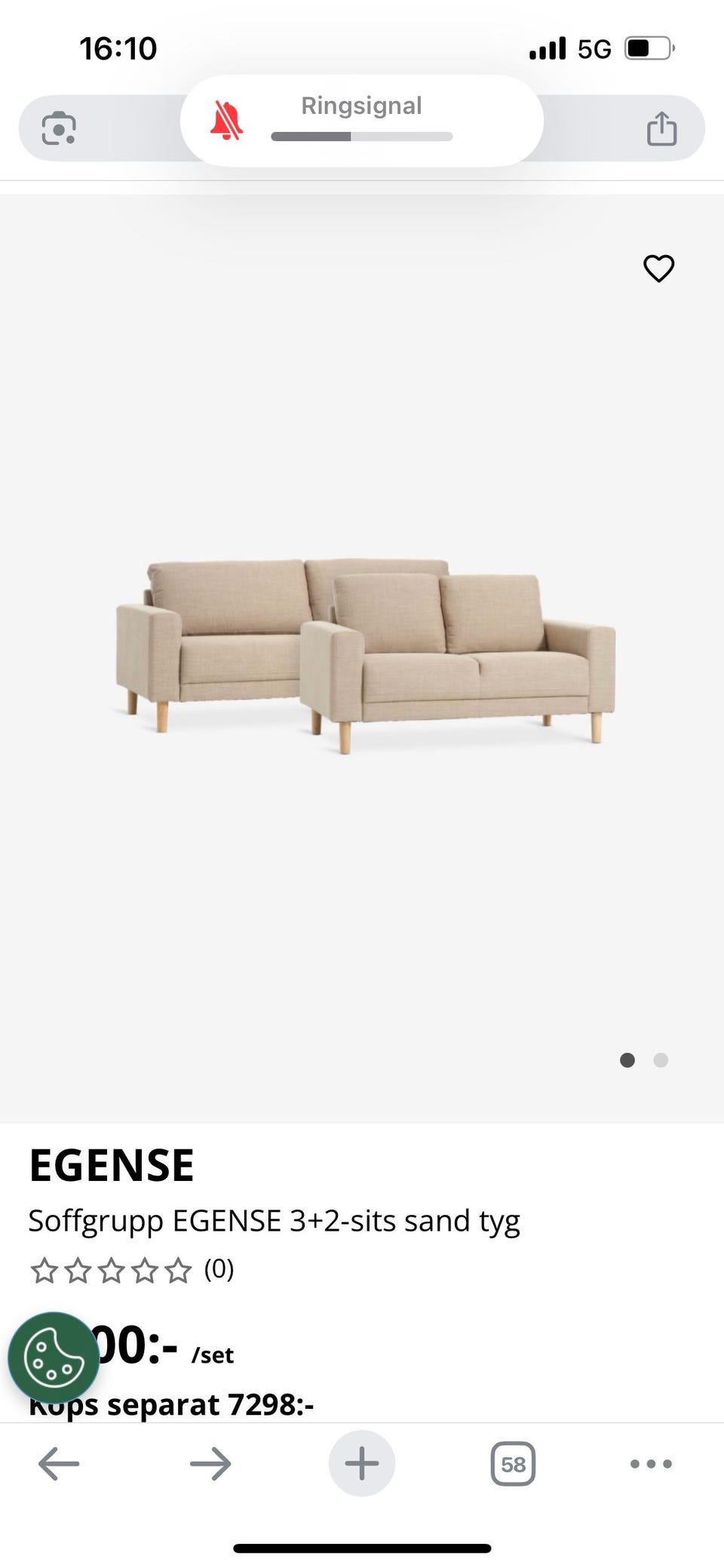Open the camera lens search icon
The image size is (724, 1568).
click(59, 128)
